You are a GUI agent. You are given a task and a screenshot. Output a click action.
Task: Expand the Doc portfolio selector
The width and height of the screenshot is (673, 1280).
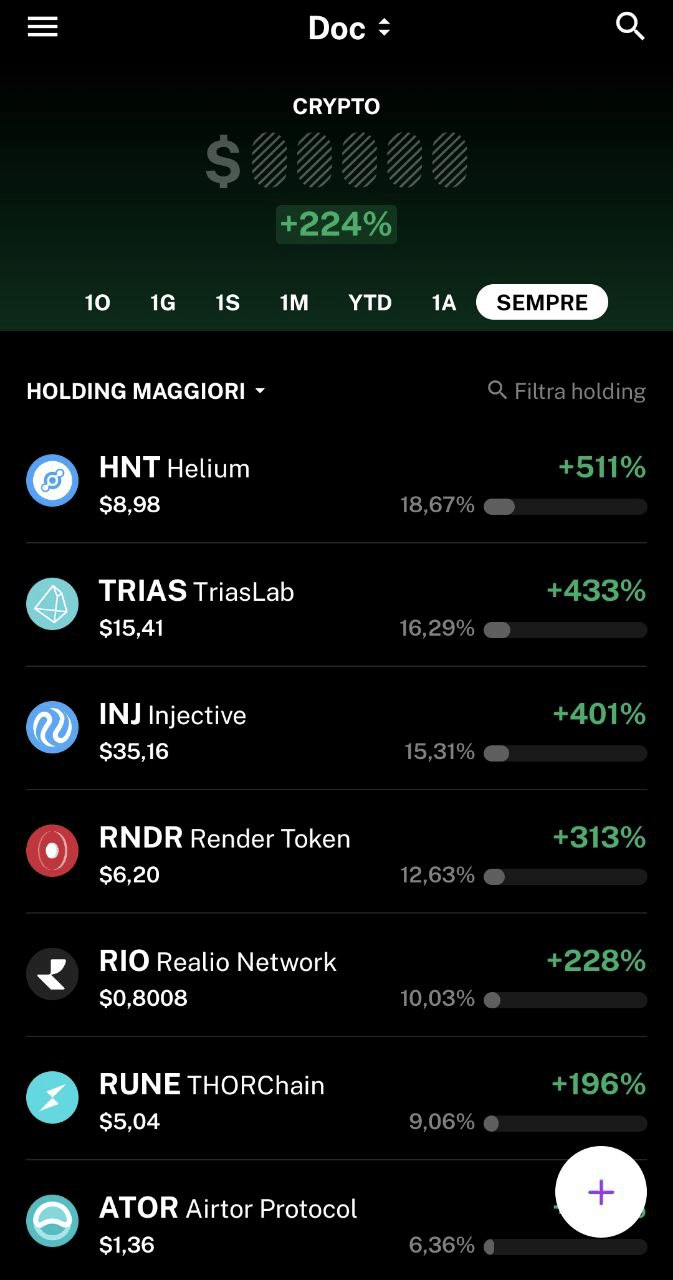tap(349, 28)
